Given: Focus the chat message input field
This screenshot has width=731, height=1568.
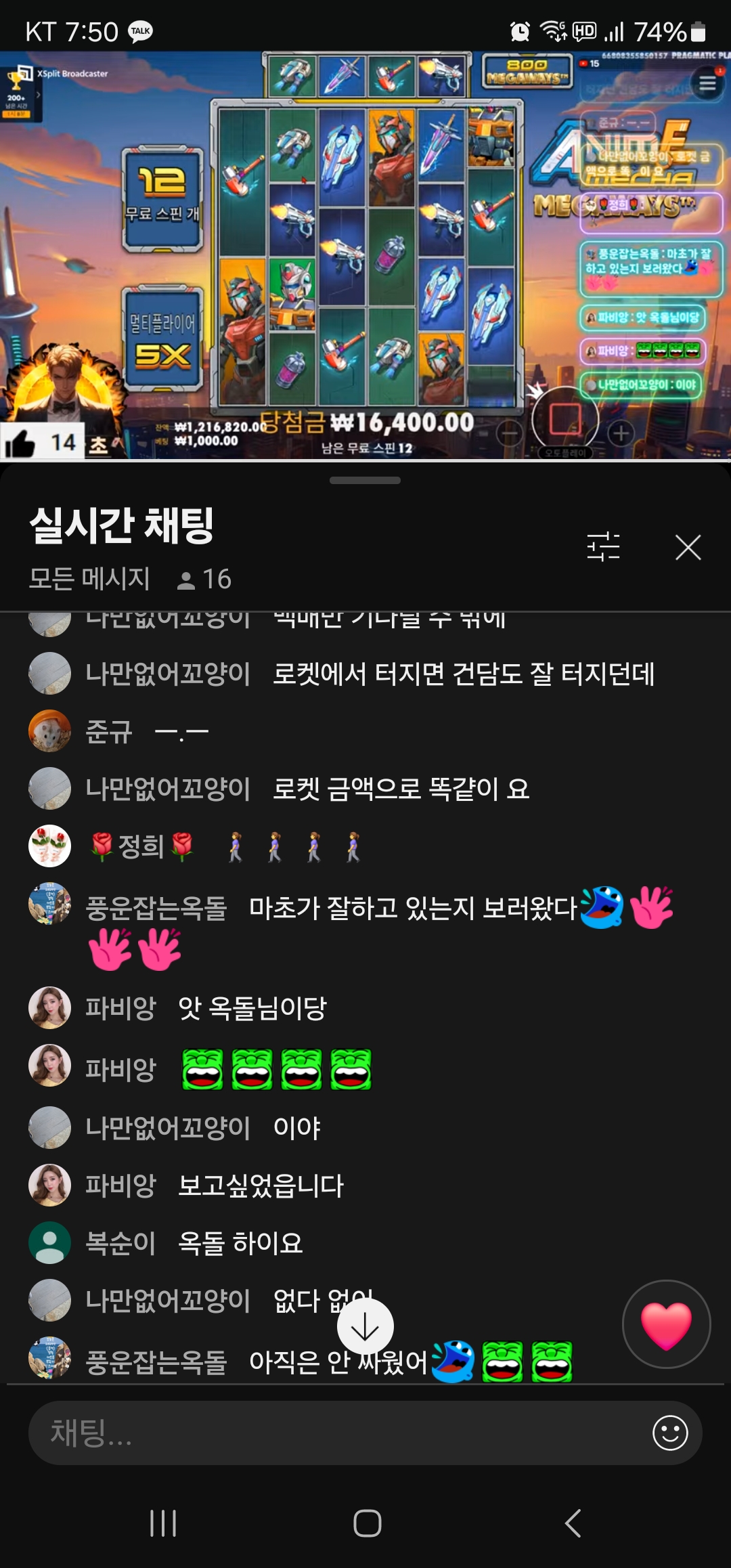Looking at the screenshot, I should [338, 1433].
